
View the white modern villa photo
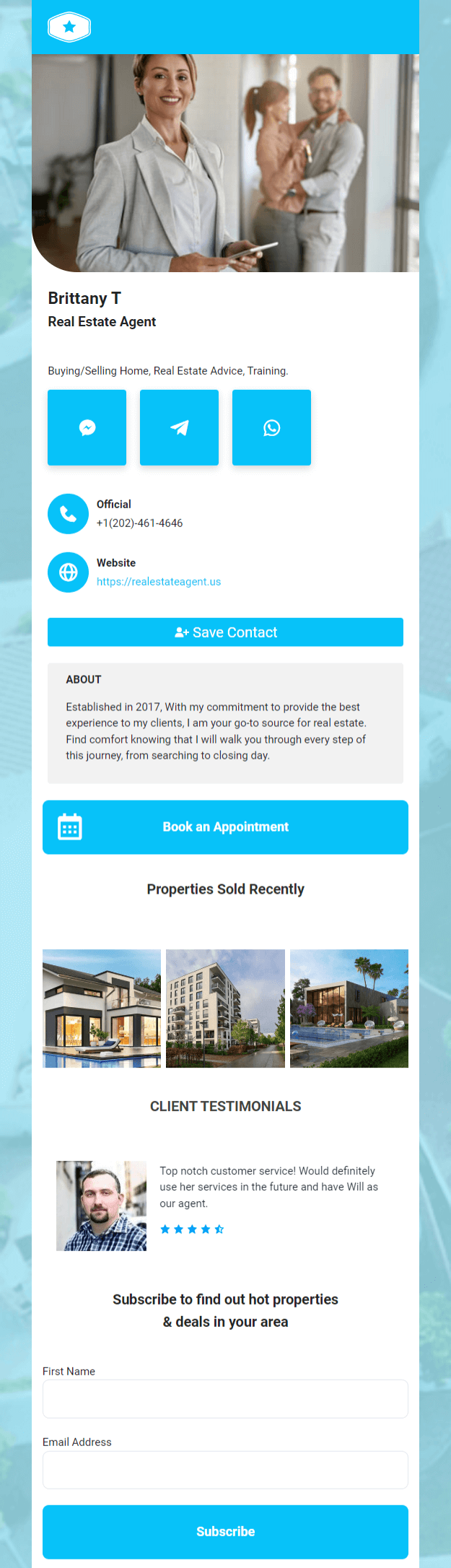point(102,1008)
